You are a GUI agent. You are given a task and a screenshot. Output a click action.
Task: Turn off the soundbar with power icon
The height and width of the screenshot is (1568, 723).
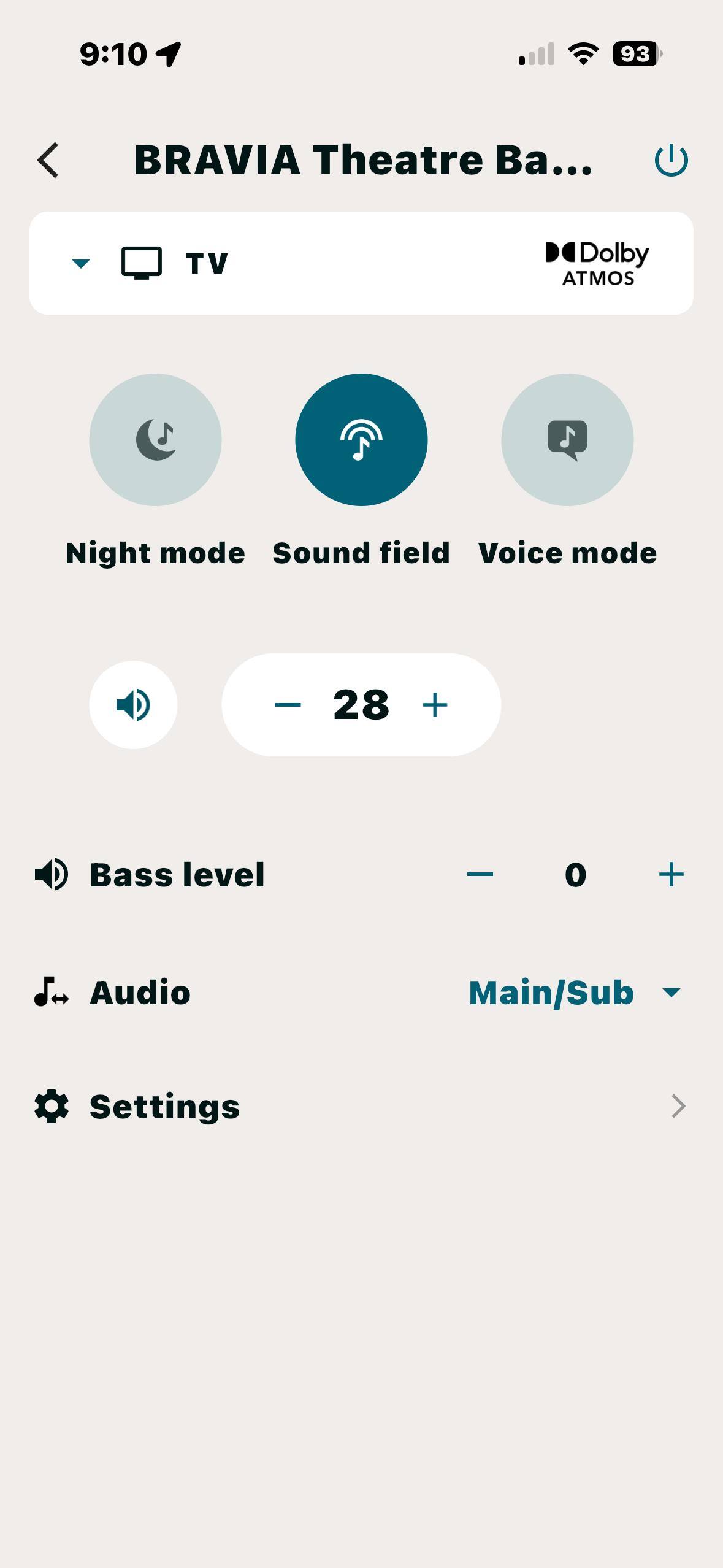click(x=671, y=161)
